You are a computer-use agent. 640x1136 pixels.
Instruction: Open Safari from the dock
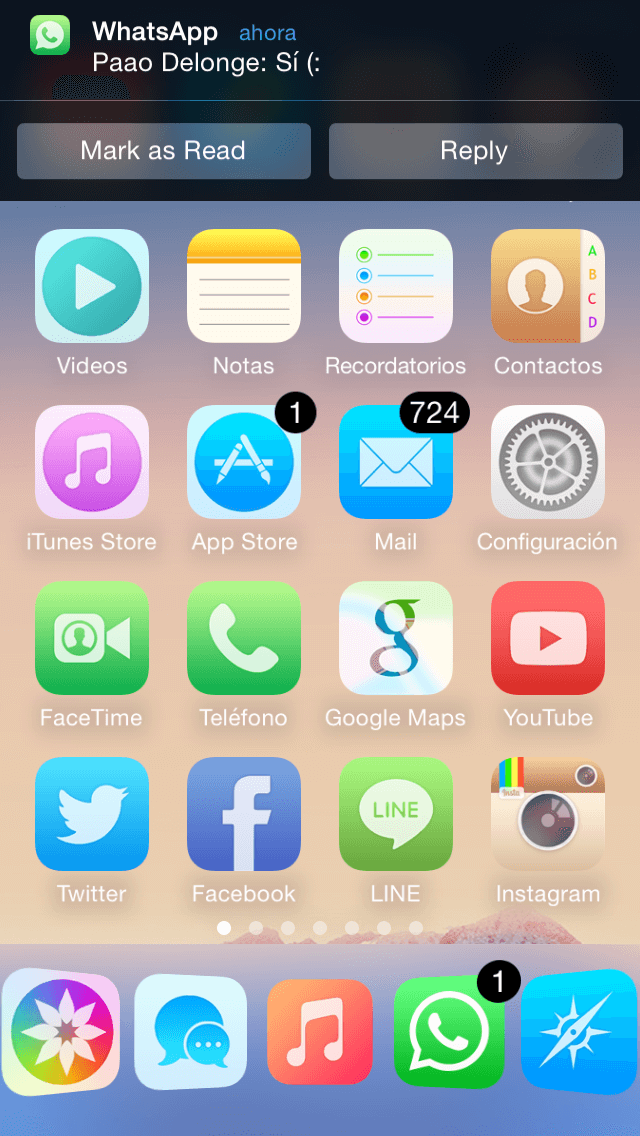(578, 1032)
